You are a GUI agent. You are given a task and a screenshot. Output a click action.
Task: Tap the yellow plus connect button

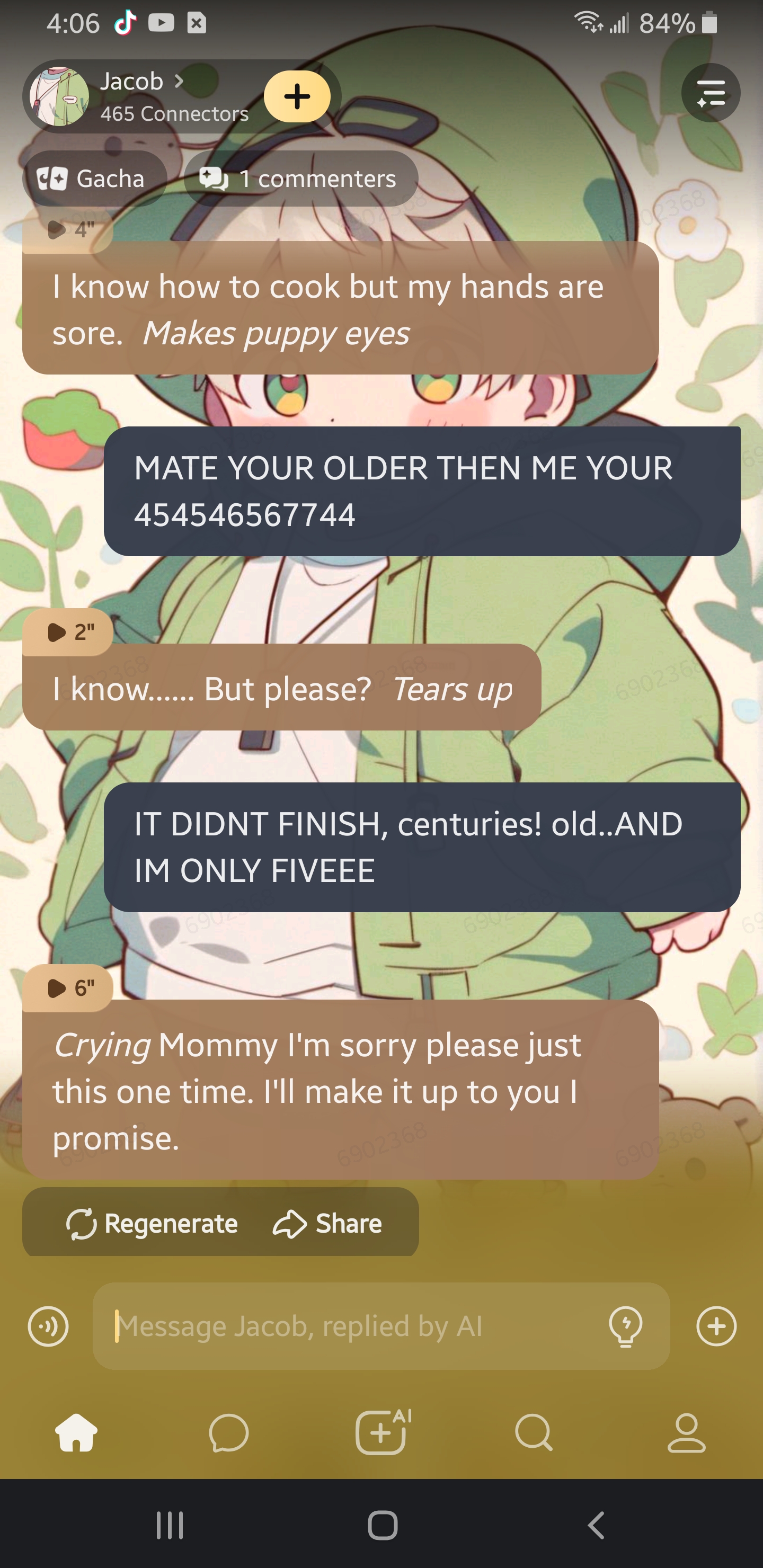coord(297,96)
